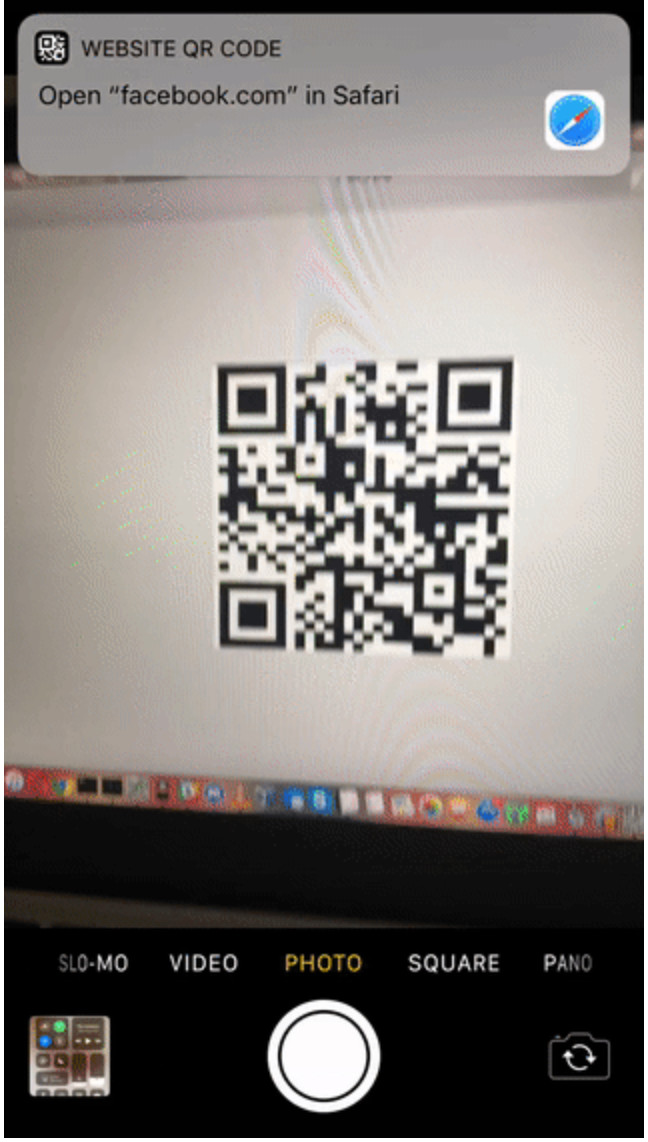Switch to PANO mode
648x1142 pixels.
pyautogui.click(x=567, y=964)
